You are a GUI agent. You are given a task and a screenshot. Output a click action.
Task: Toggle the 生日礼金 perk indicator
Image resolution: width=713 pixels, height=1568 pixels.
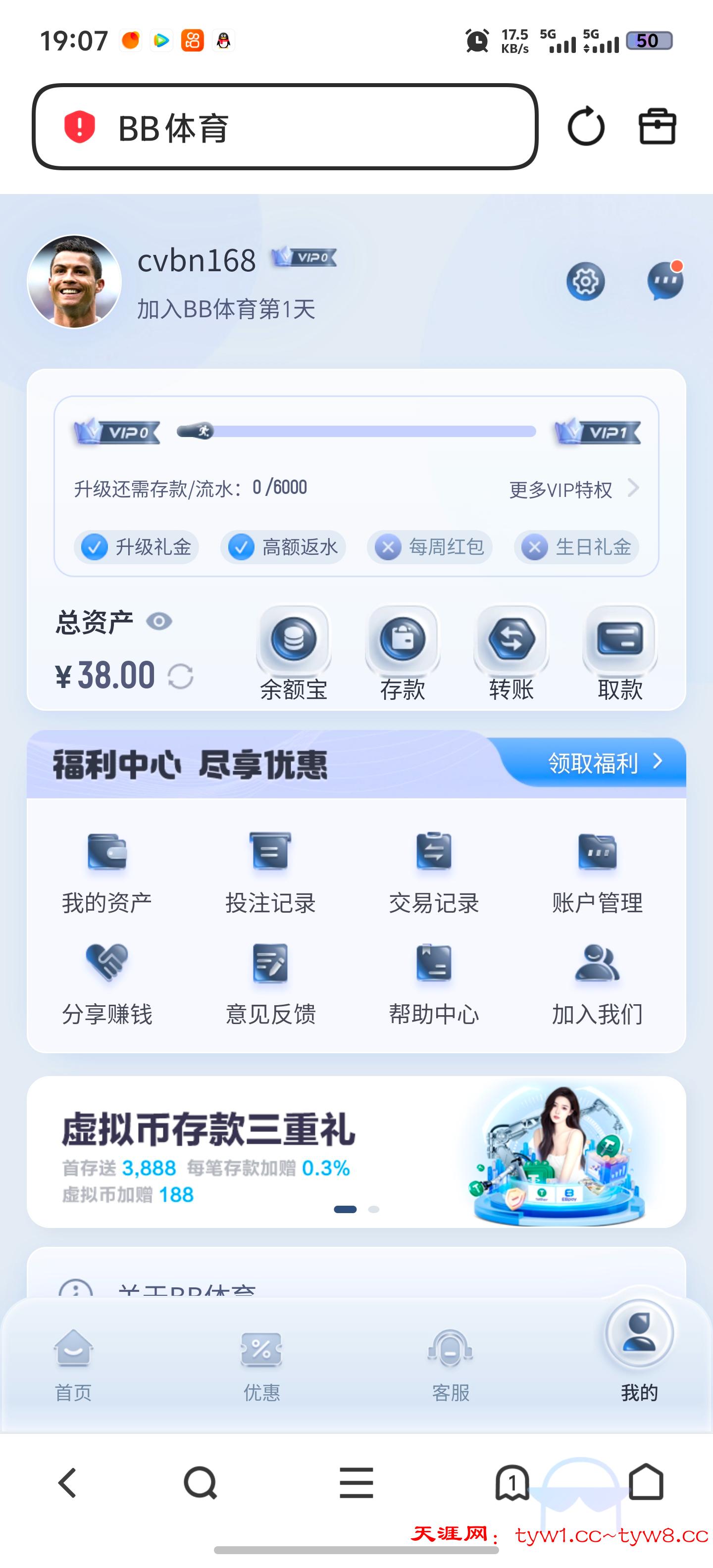(575, 546)
